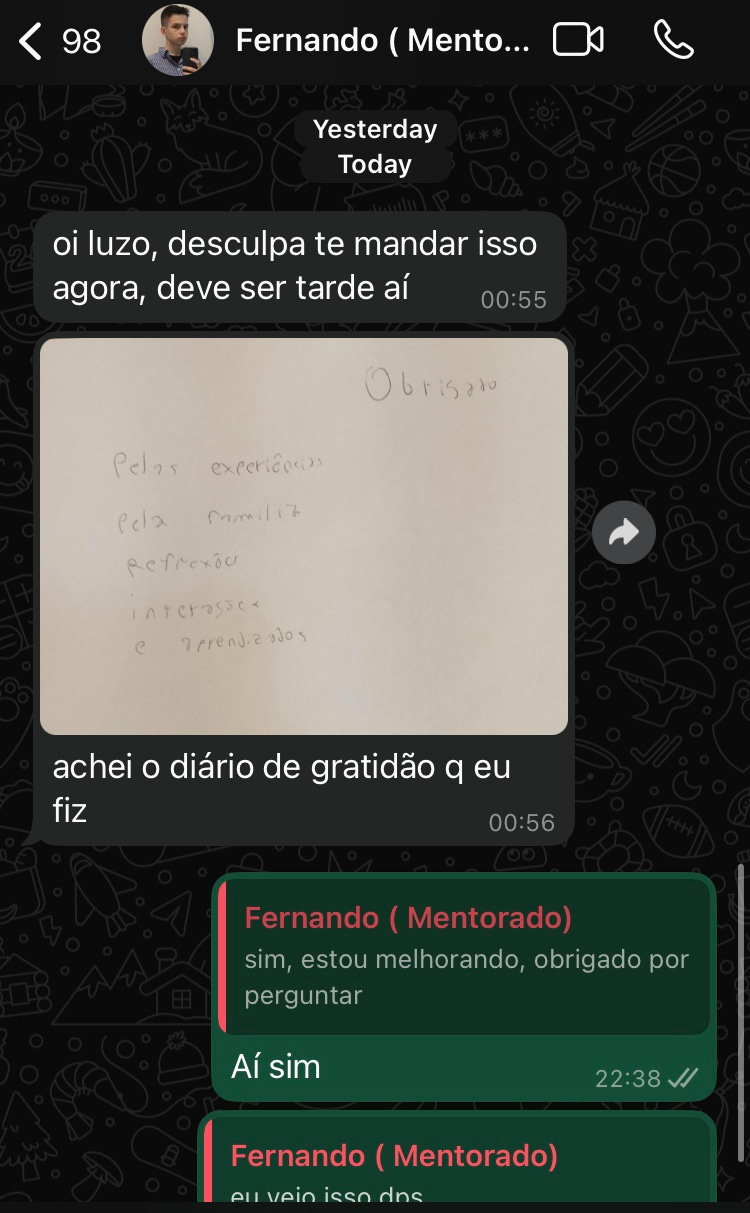Jump to quoted message "sim, estou melhorando"
Viewport: 750px width, 1213px height.
tap(465, 957)
